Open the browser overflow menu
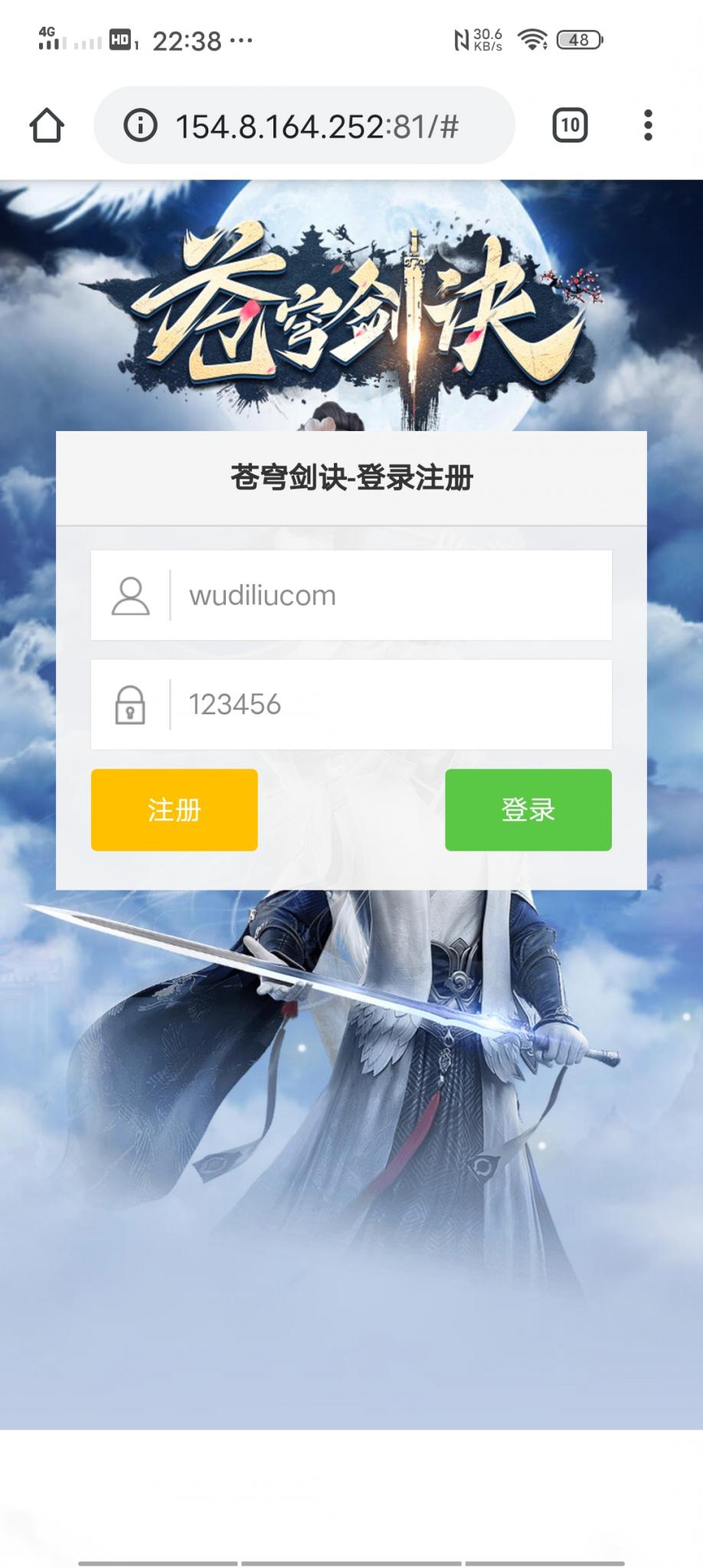 pos(648,126)
